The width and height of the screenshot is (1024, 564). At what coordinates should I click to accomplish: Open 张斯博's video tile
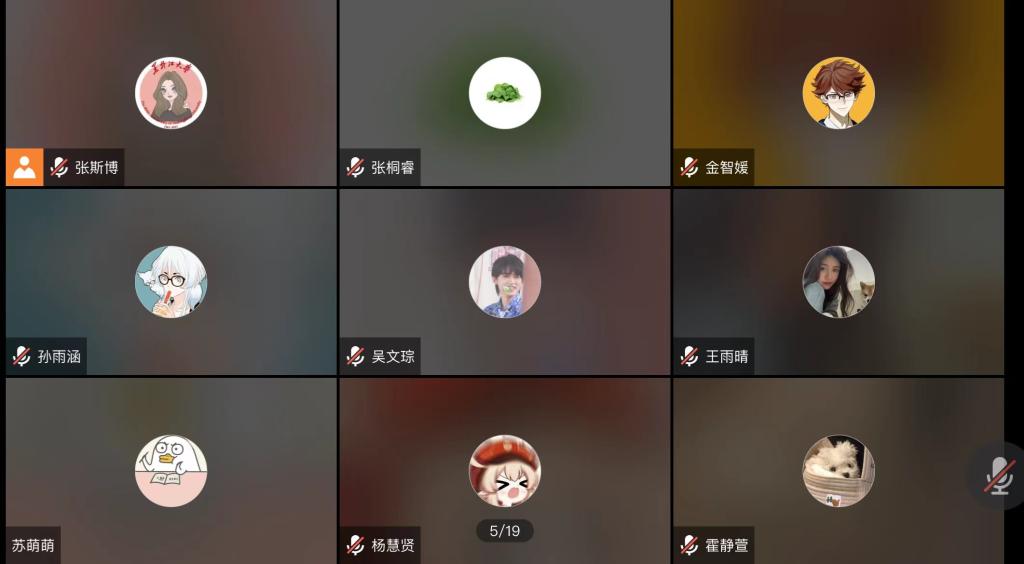coord(171,93)
